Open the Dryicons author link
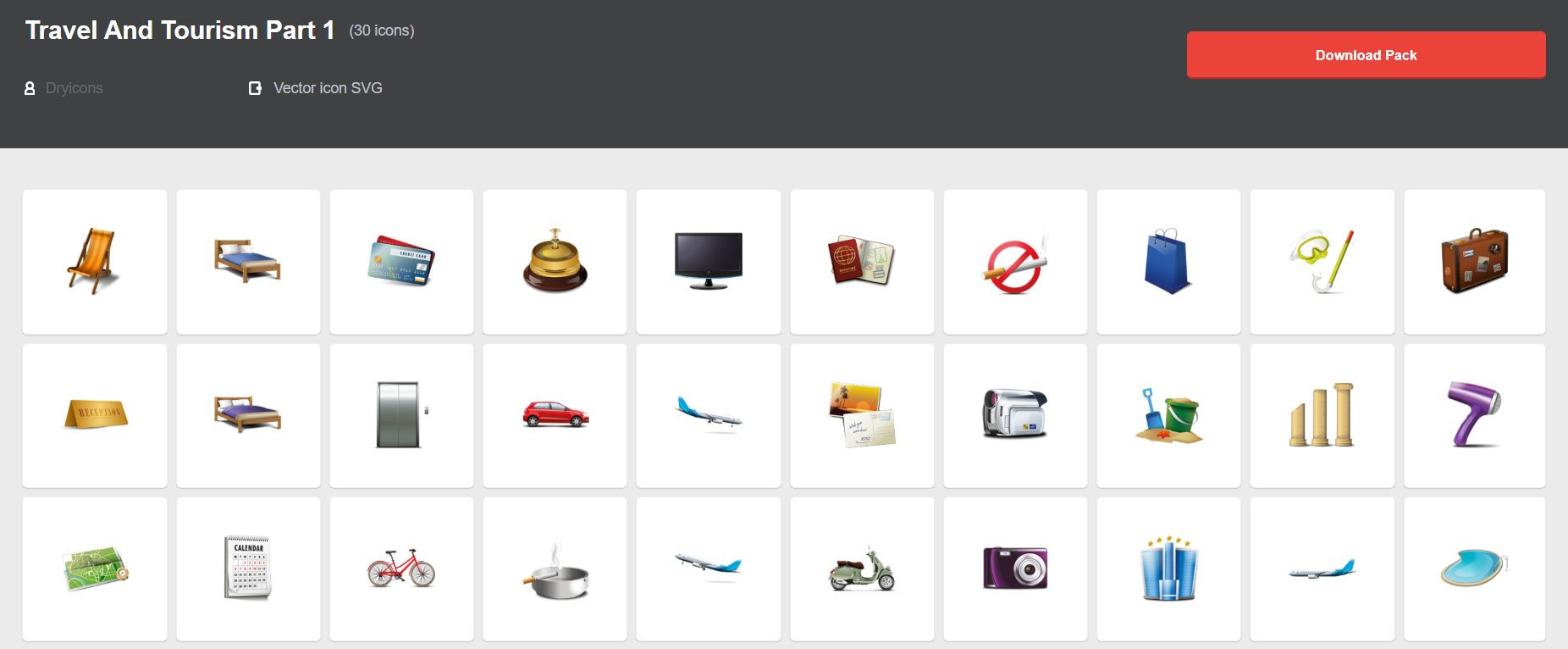1568x649 pixels. [x=74, y=88]
